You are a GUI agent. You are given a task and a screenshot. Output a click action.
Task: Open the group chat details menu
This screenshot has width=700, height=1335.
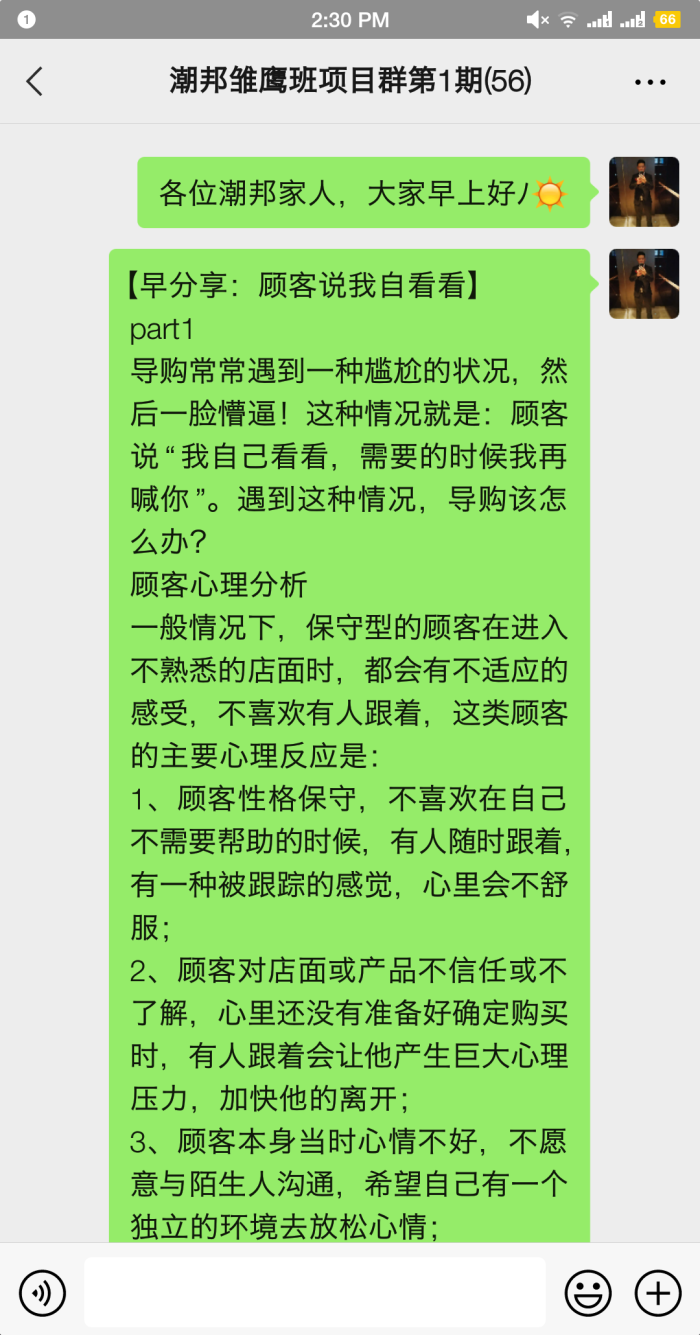click(x=650, y=82)
